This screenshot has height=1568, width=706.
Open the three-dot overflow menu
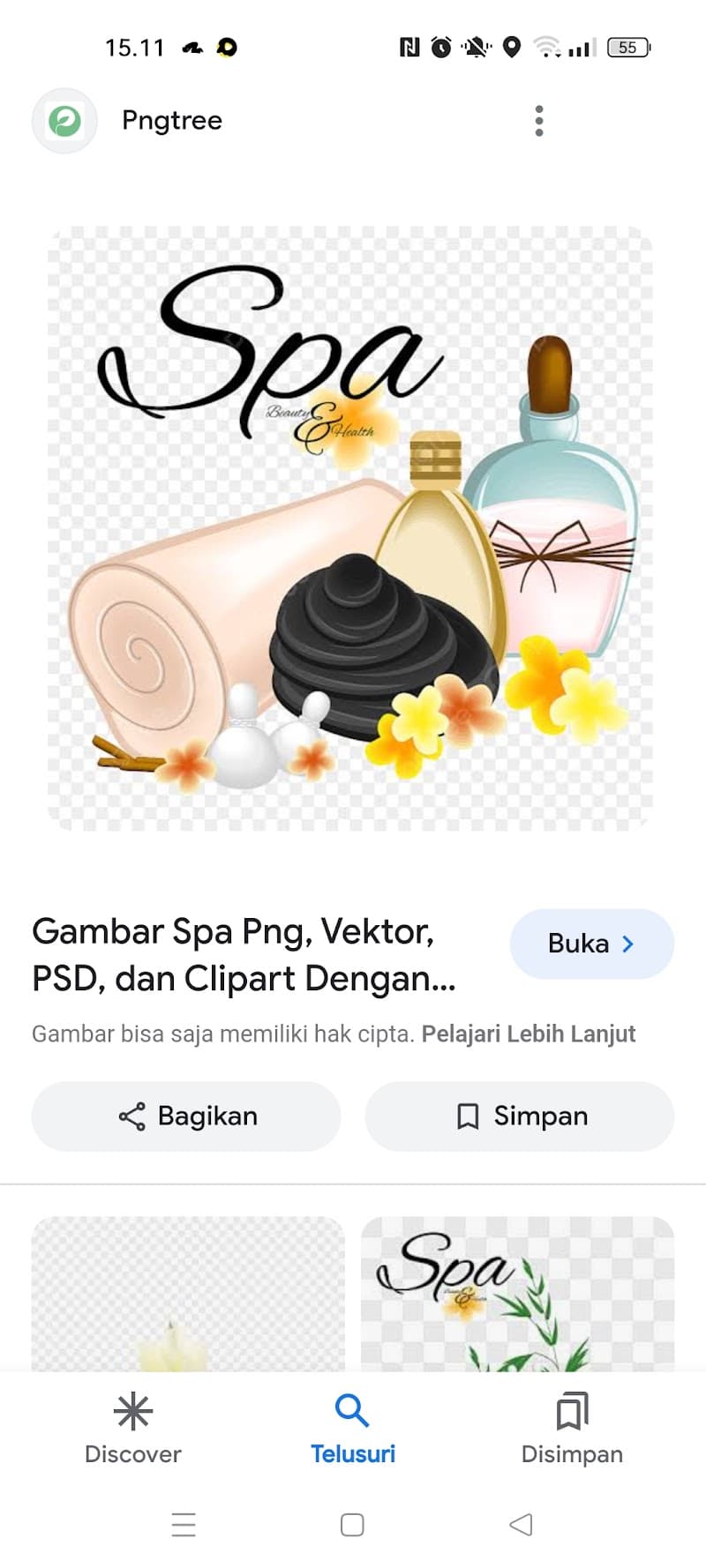(539, 121)
